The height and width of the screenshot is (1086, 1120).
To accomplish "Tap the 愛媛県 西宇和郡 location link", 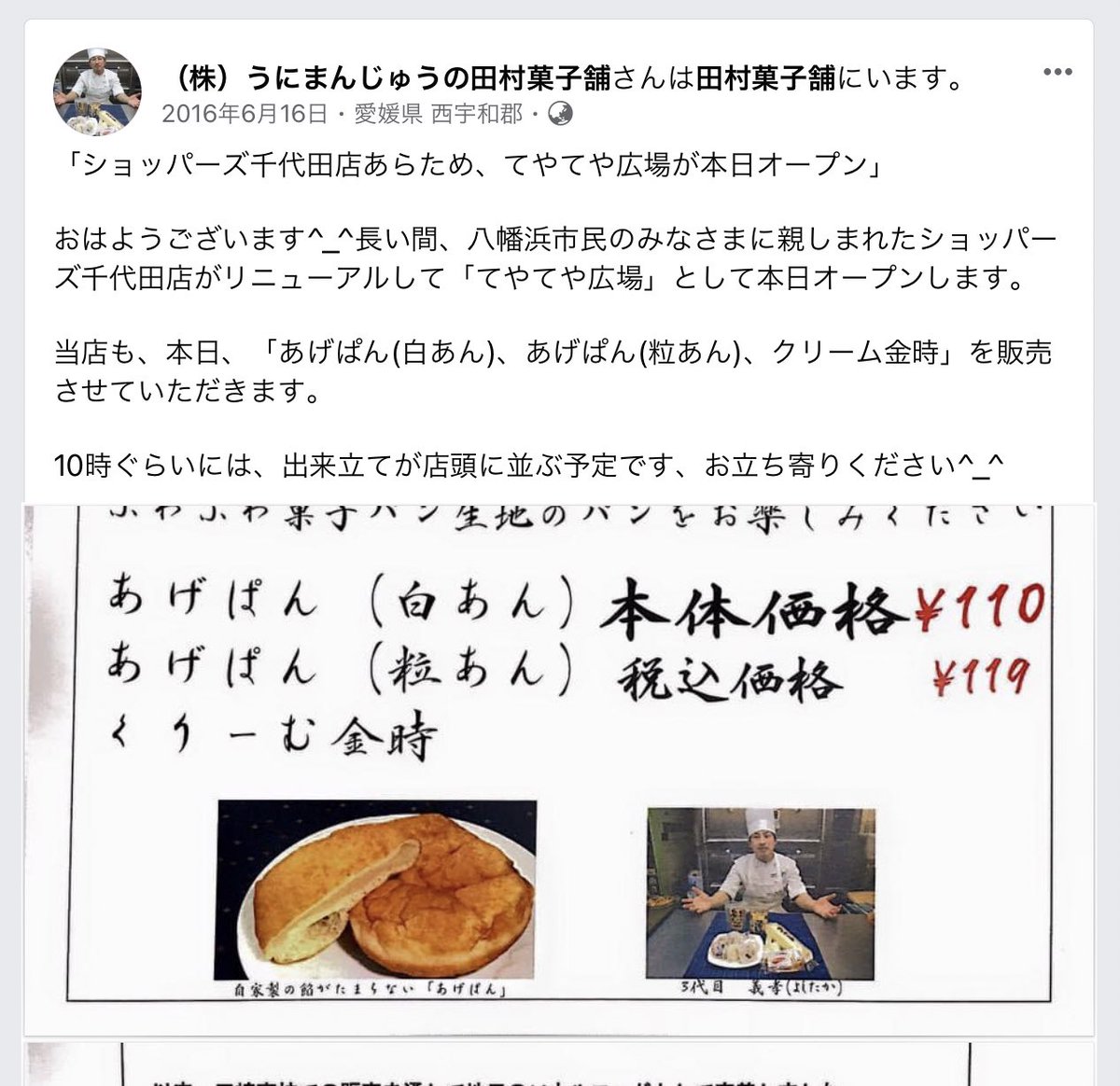I will [438, 114].
